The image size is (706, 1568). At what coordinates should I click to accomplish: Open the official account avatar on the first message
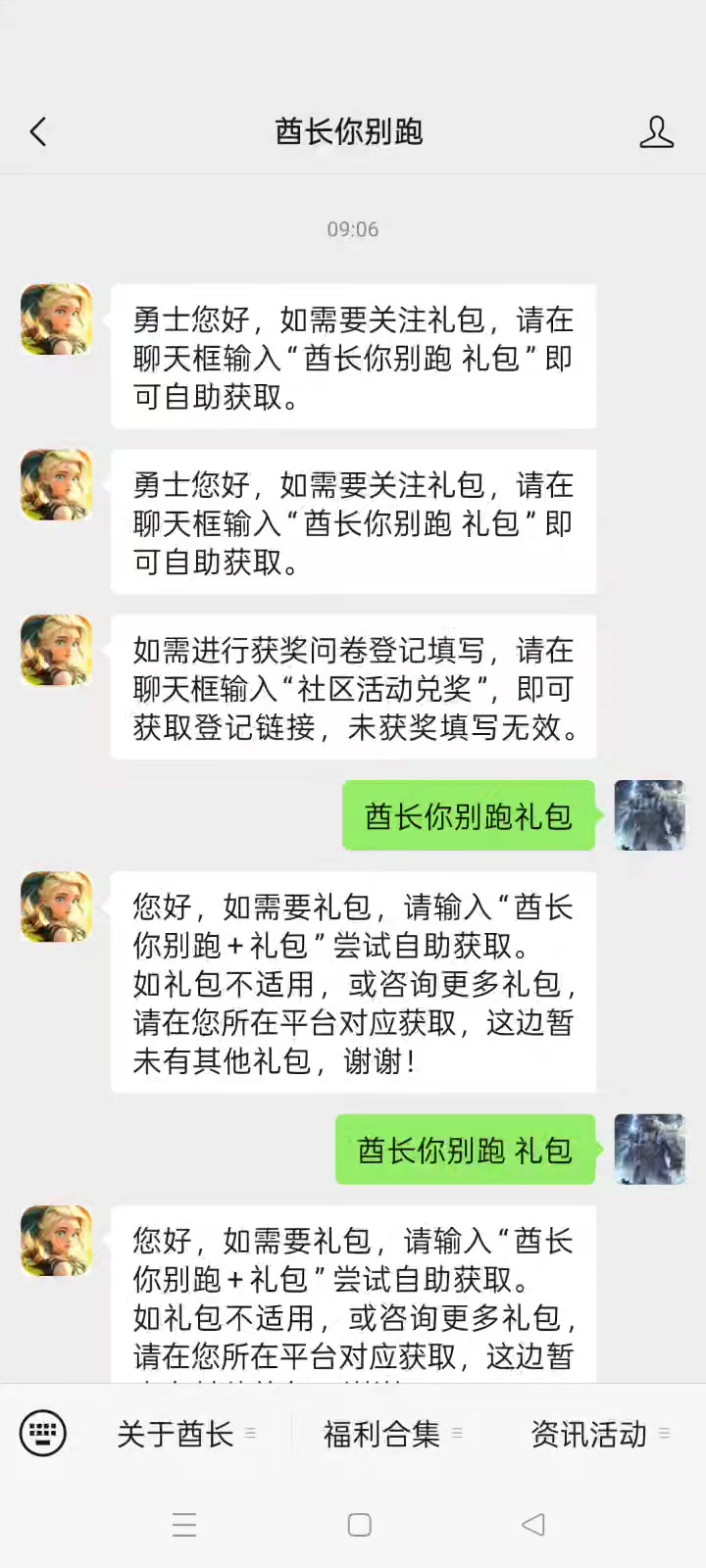pyautogui.click(x=57, y=319)
